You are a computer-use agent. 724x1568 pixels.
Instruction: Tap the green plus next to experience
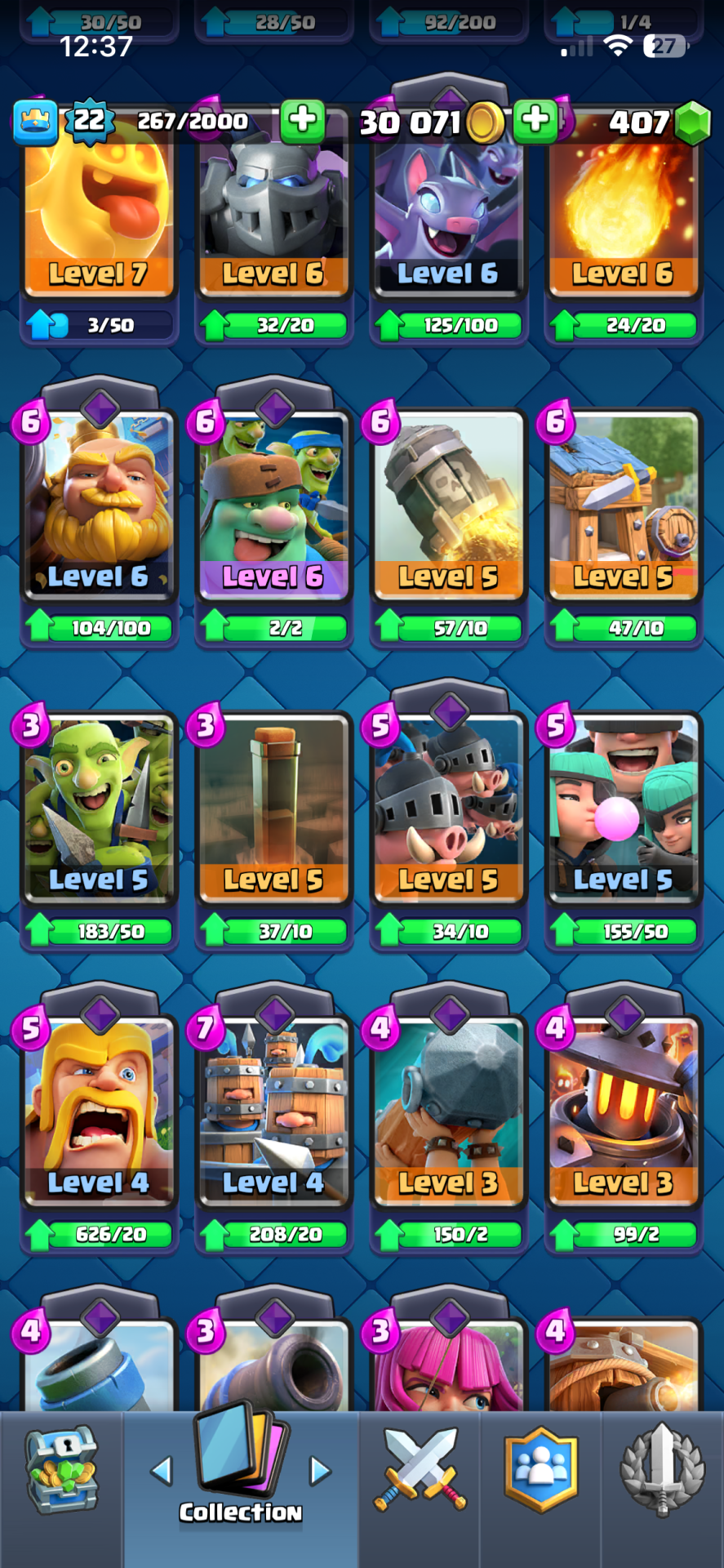303,121
